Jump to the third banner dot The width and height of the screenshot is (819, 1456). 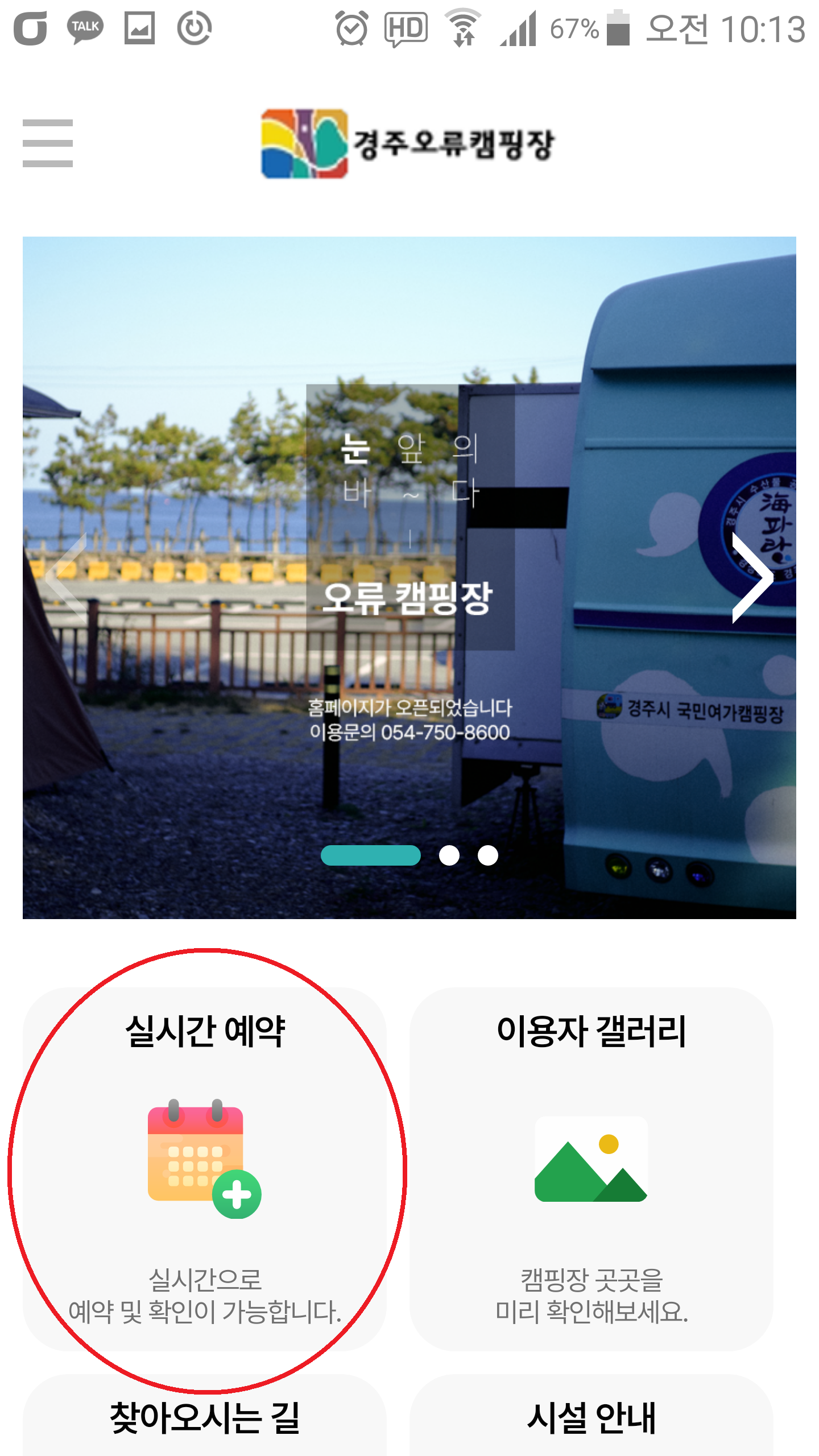tap(488, 855)
